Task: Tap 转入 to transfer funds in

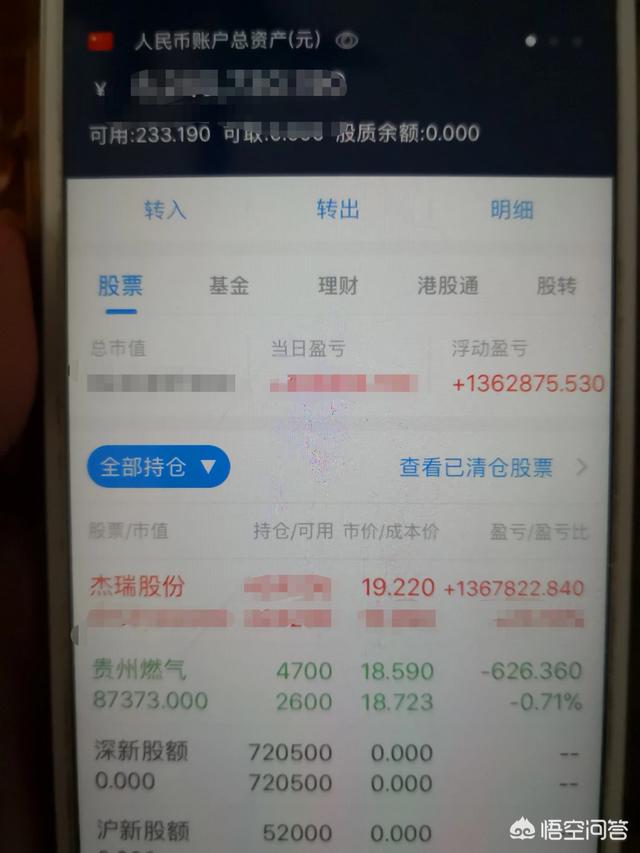Action: click(x=166, y=210)
